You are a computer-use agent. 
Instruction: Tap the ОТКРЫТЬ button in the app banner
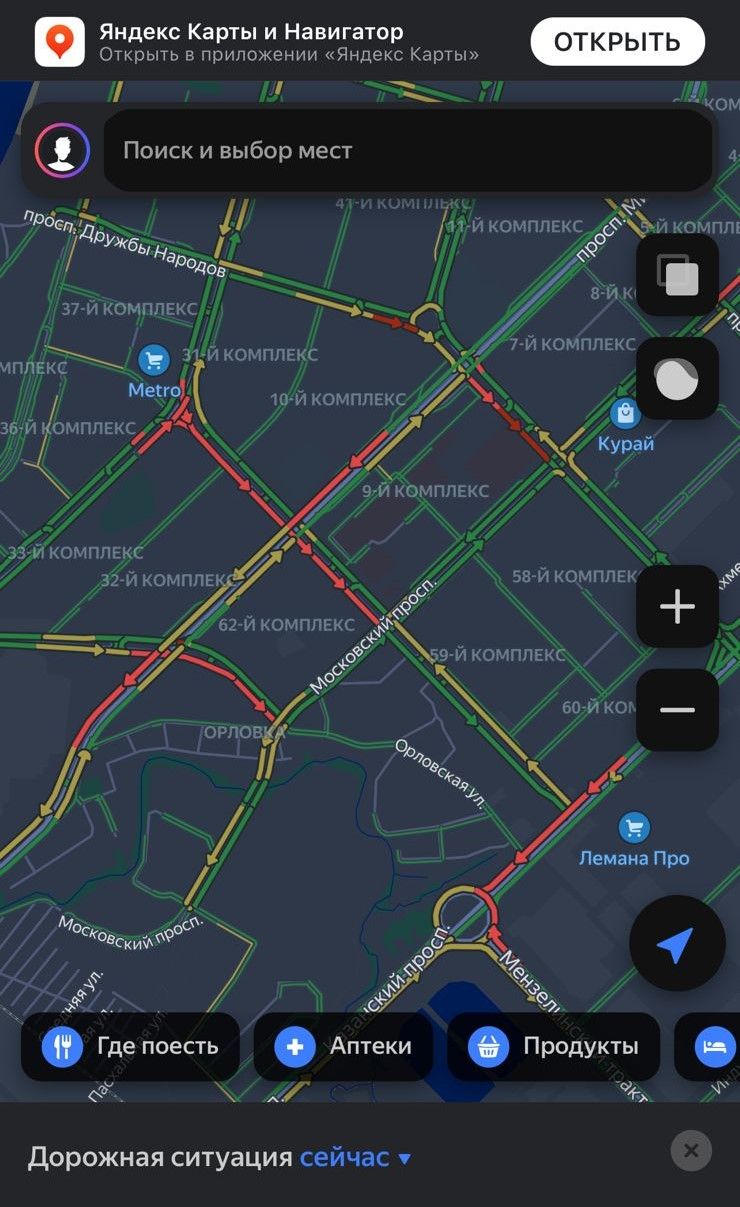coord(617,42)
